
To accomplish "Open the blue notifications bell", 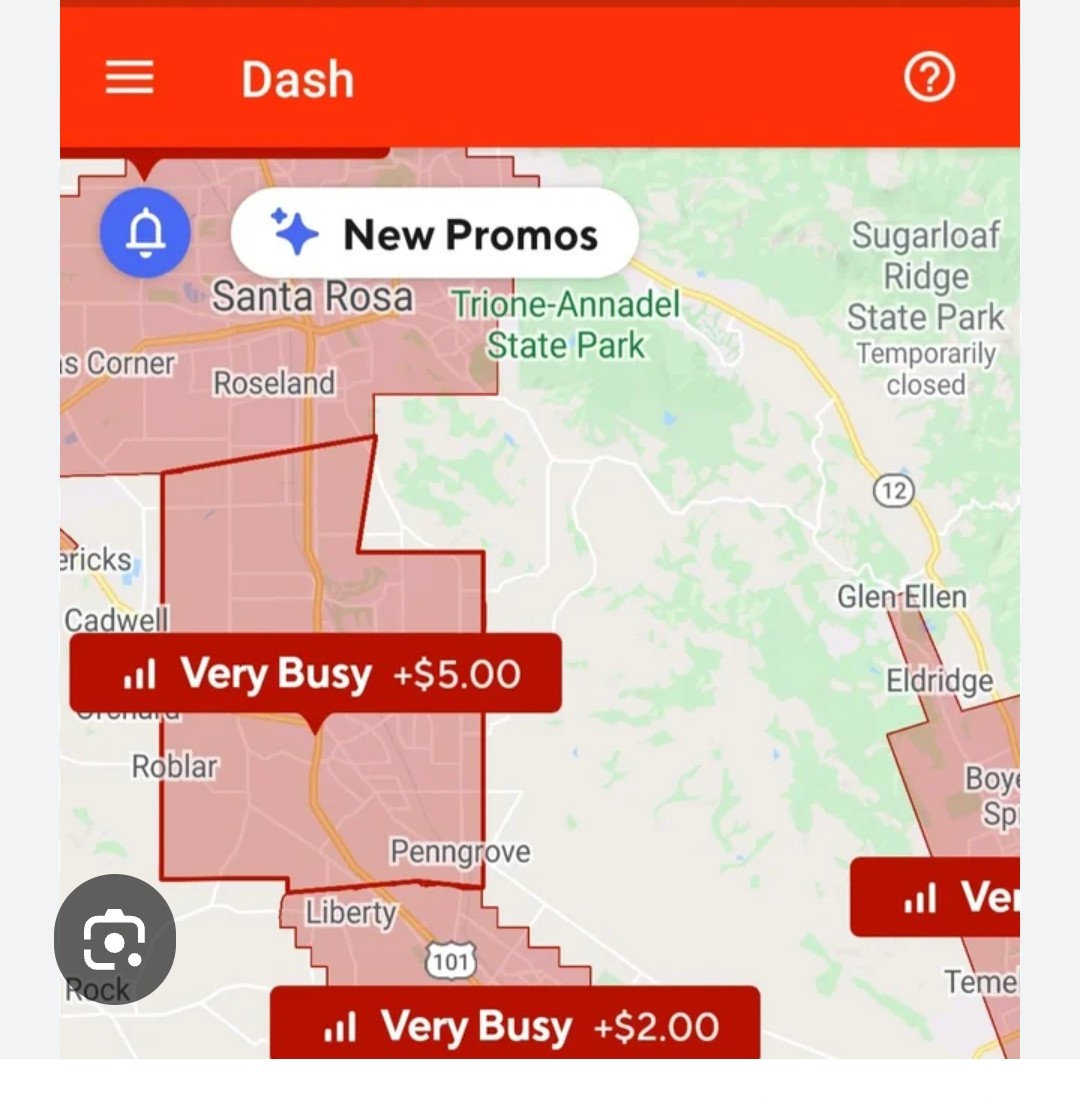I will point(145,232).
